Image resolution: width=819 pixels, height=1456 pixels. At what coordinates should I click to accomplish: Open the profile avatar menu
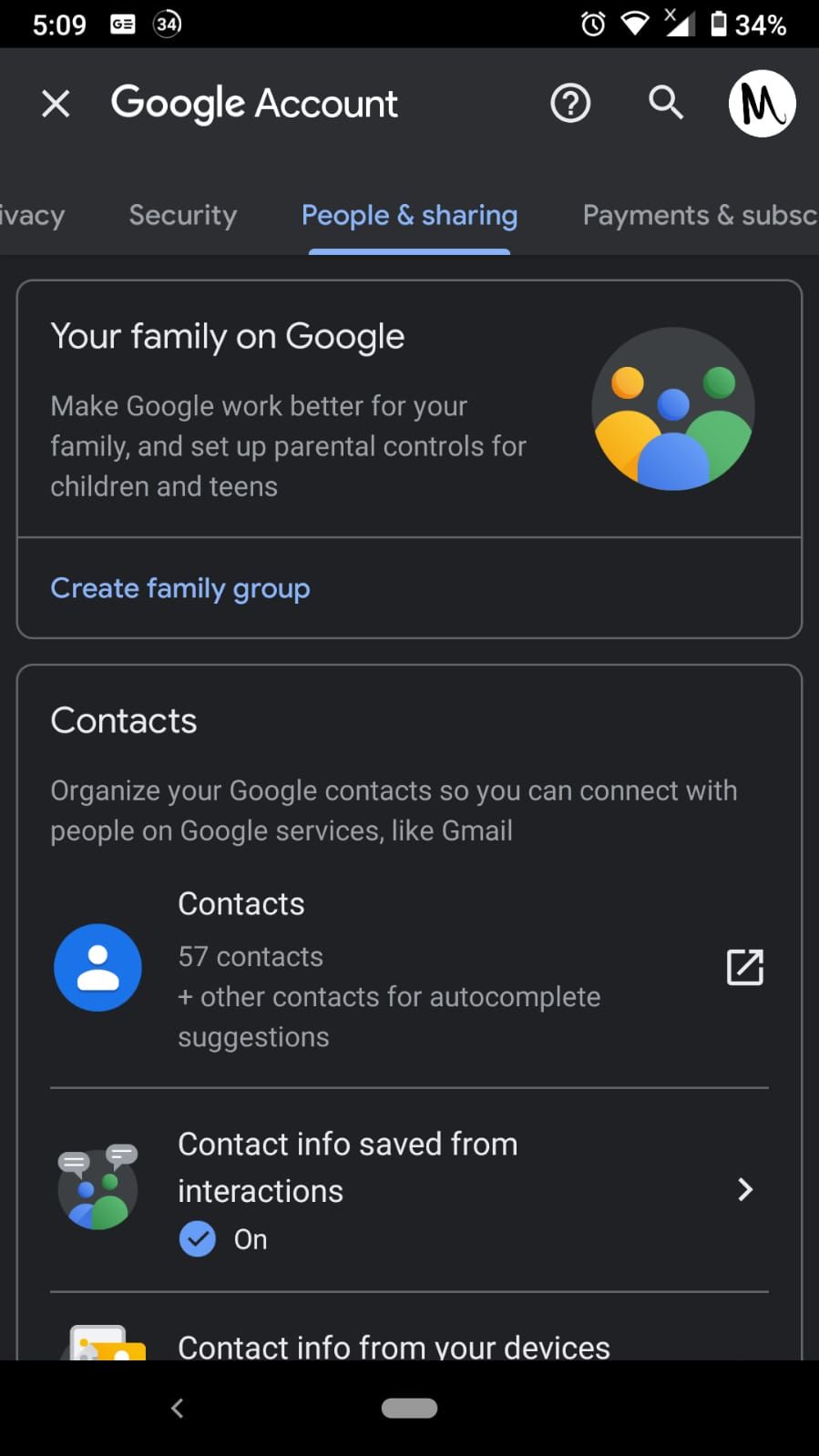pos(762,103)
